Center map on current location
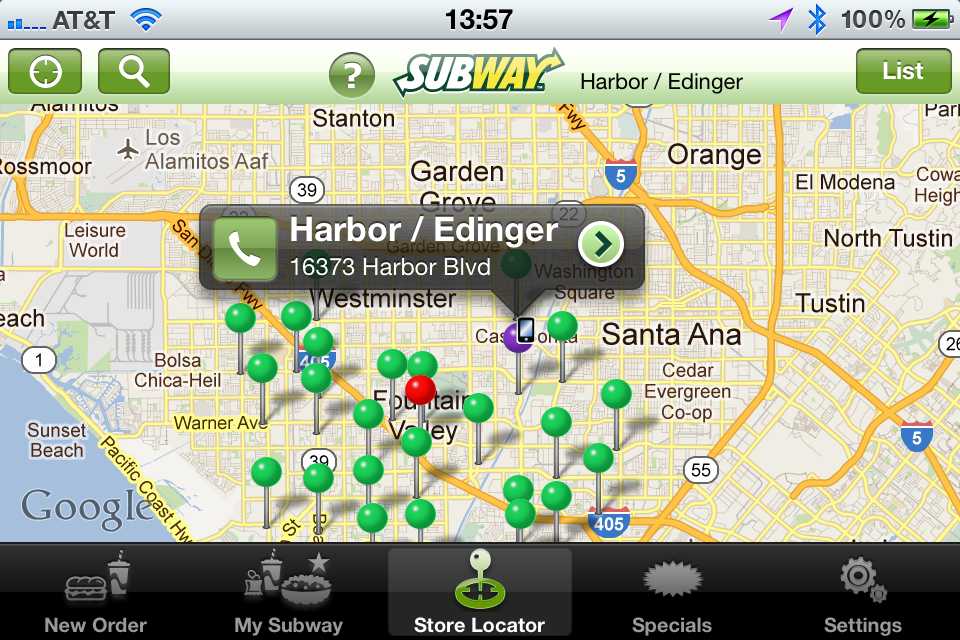 pos(45,71)
